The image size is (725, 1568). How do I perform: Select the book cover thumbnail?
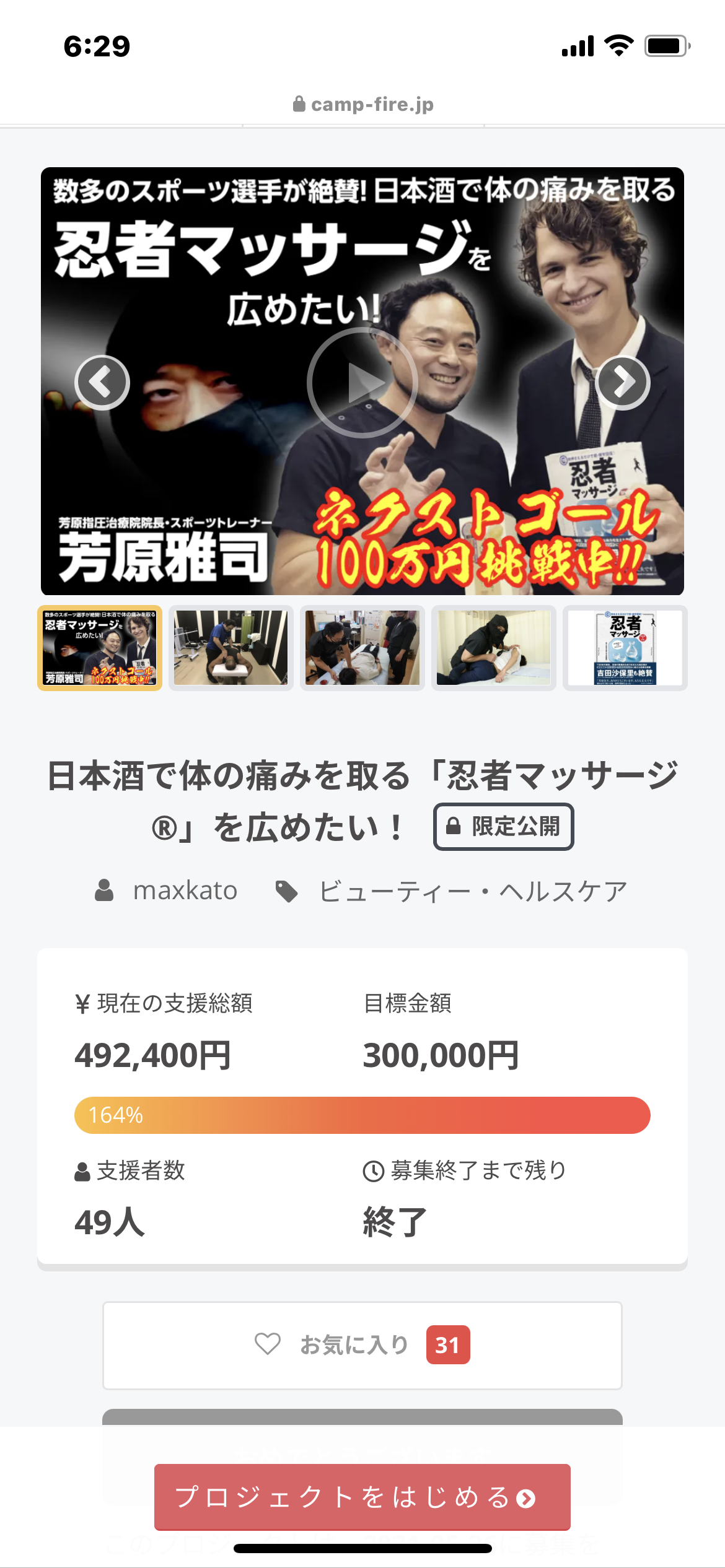click(625, 648)
